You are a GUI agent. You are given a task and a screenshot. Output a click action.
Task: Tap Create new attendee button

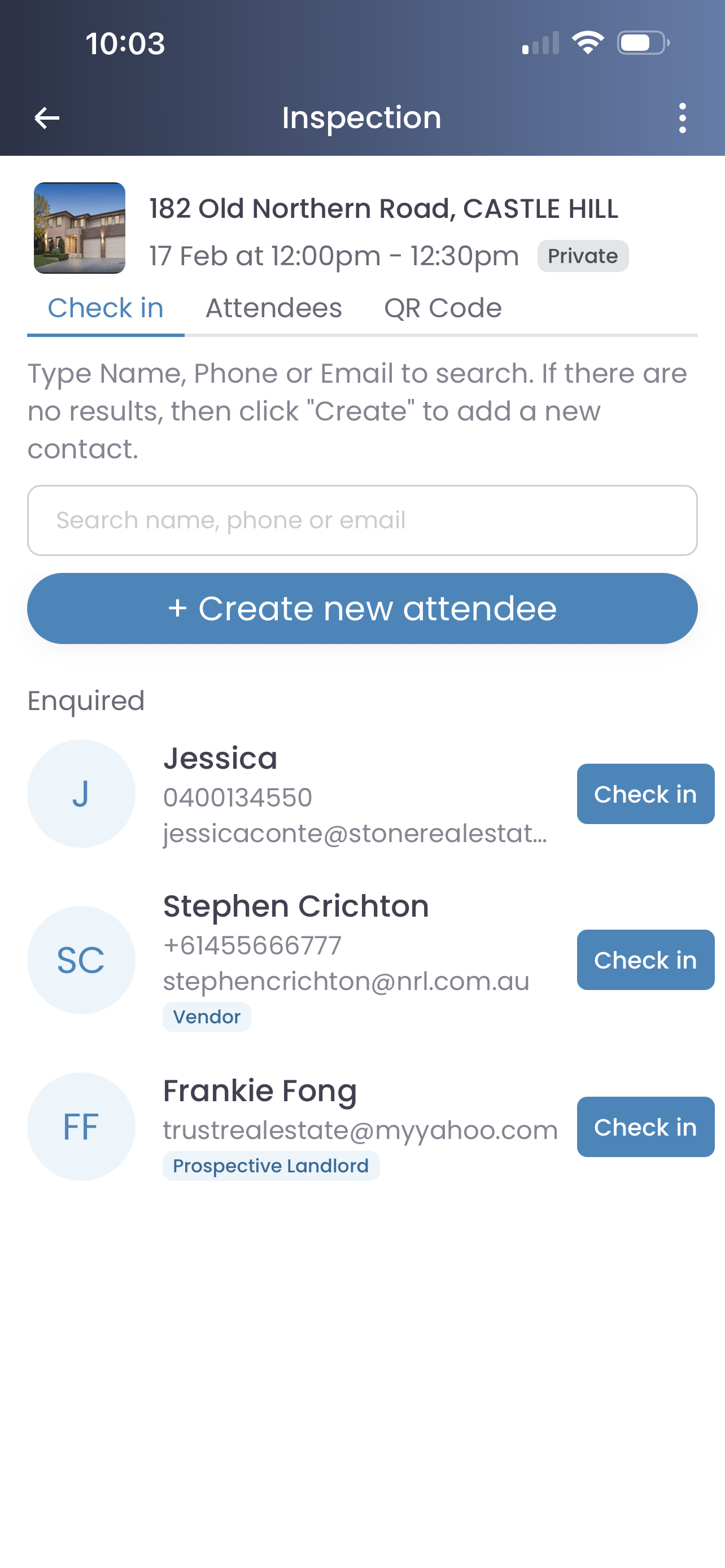point(362,608)
